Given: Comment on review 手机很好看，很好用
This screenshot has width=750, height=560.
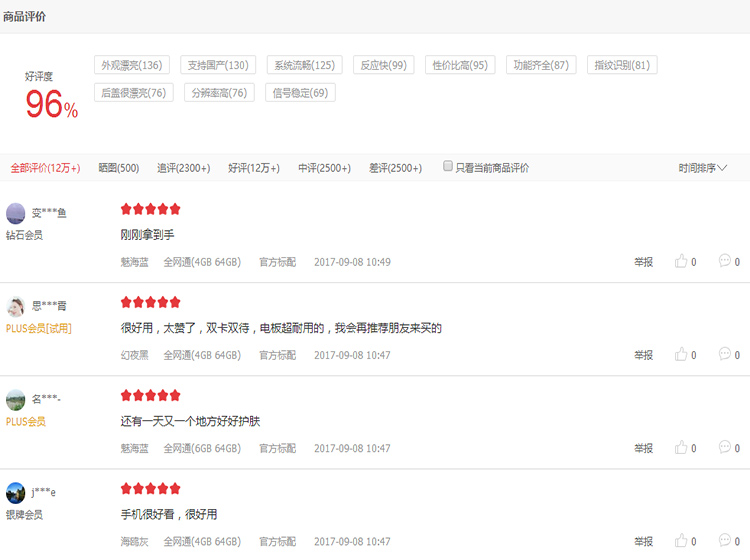Looking at the screenshot, I should [725, 541].
